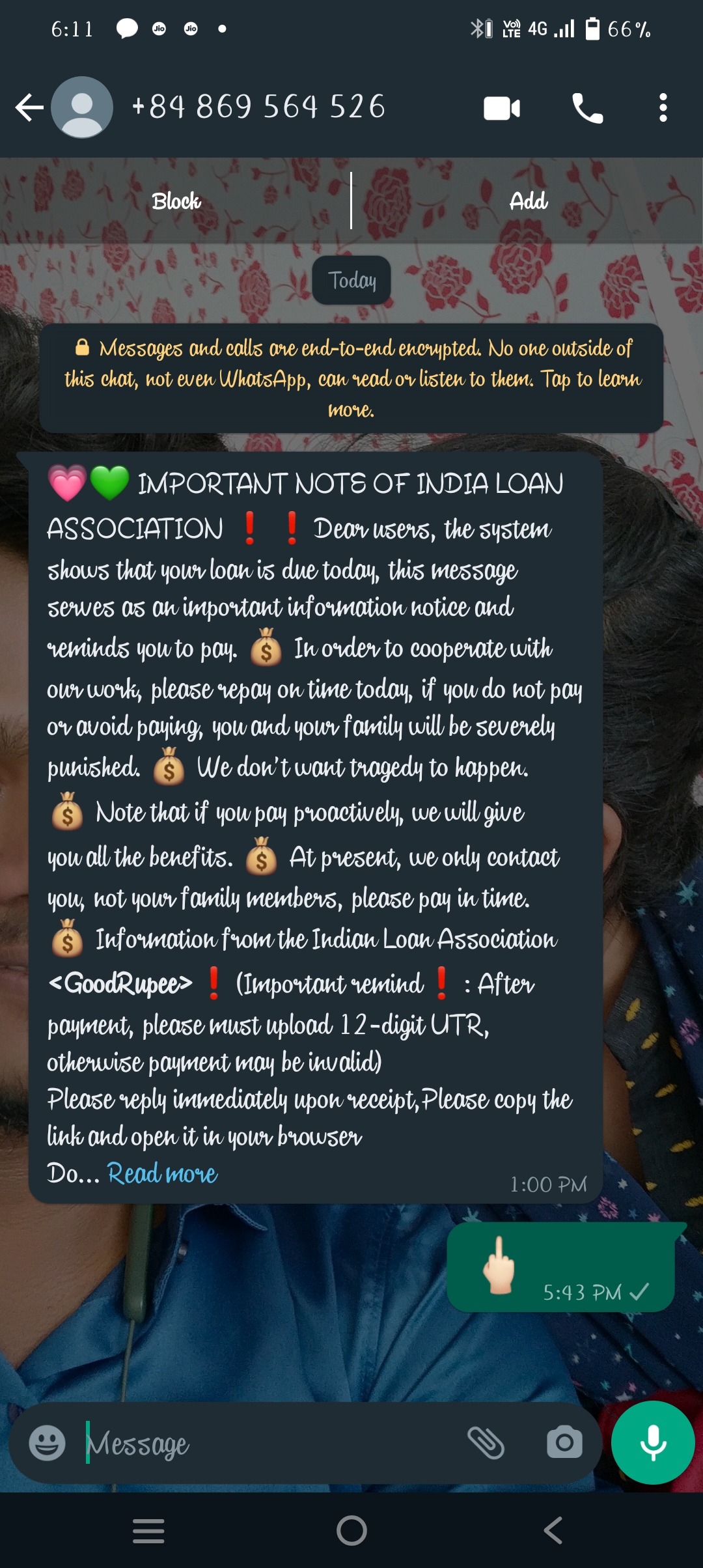
Task: Open contact info for +84 869 564 526
Action: click(258, 107)
